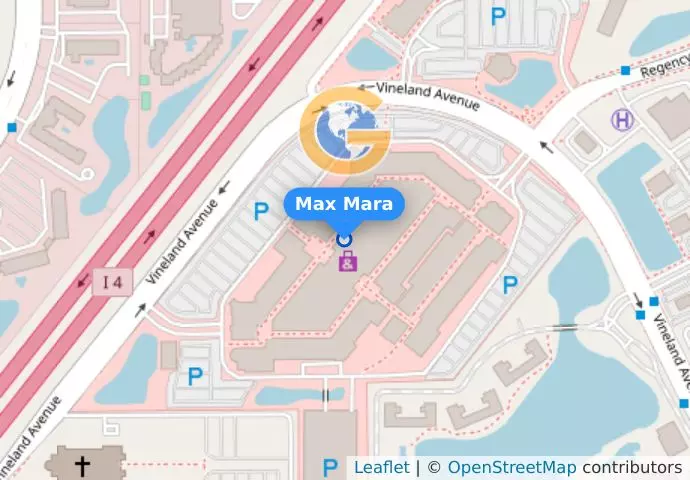Open the OpenStreetMap contributors link
Viewport: 690px width, 480px height.
click(x=512, y=467)
